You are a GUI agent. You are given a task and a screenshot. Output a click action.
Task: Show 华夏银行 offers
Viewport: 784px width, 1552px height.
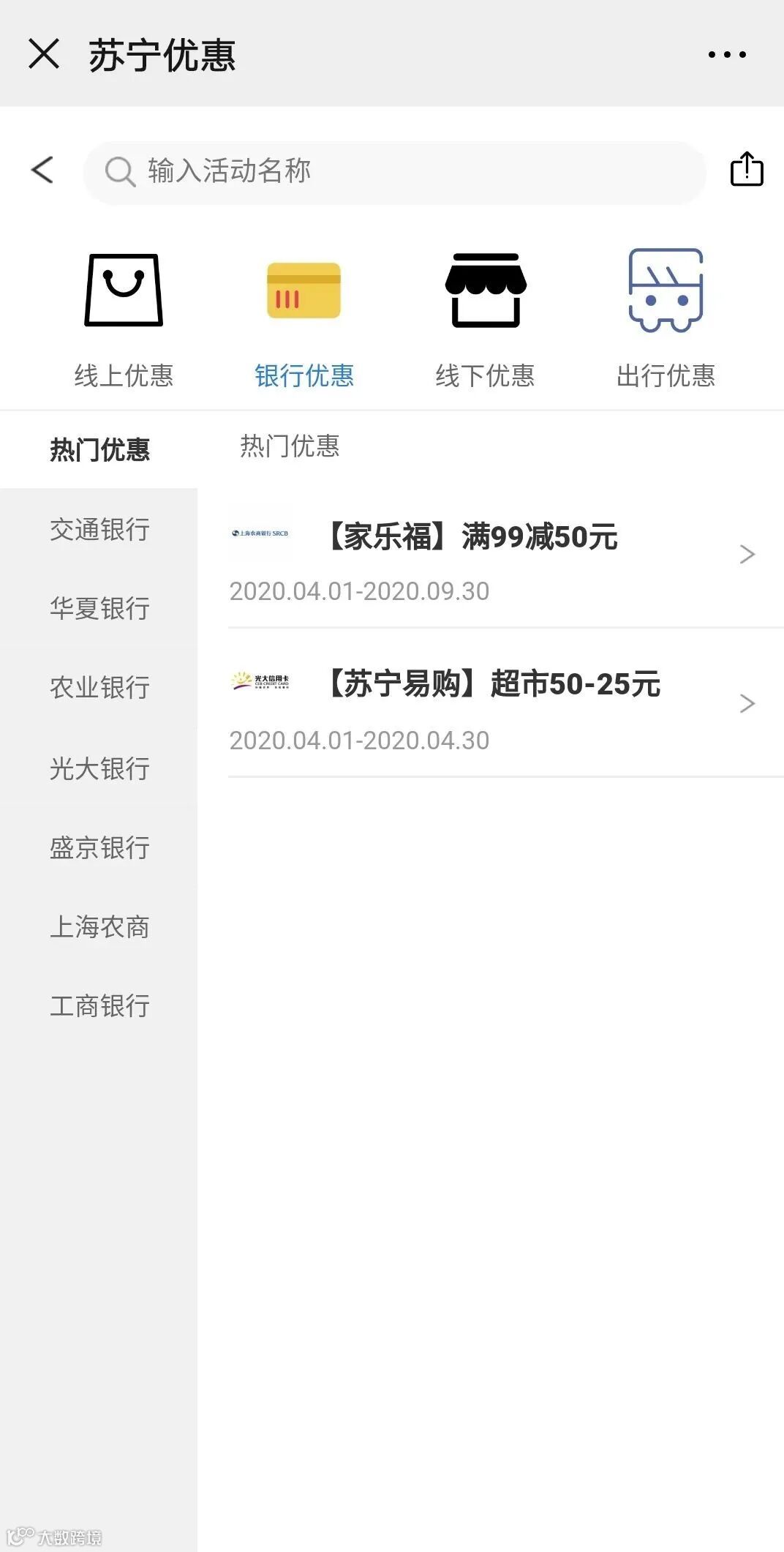click(x=99, y=608)
